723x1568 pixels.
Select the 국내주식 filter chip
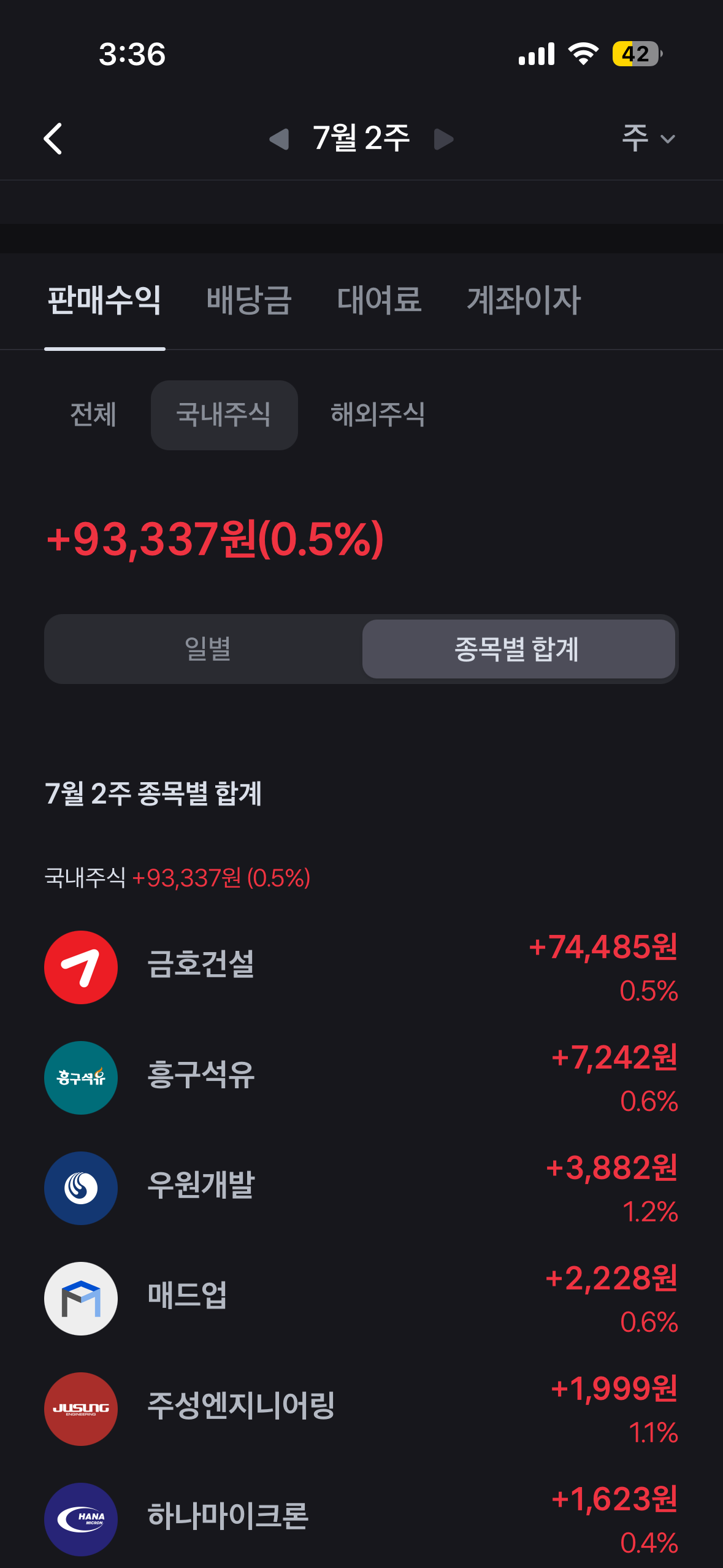point(224,415)
